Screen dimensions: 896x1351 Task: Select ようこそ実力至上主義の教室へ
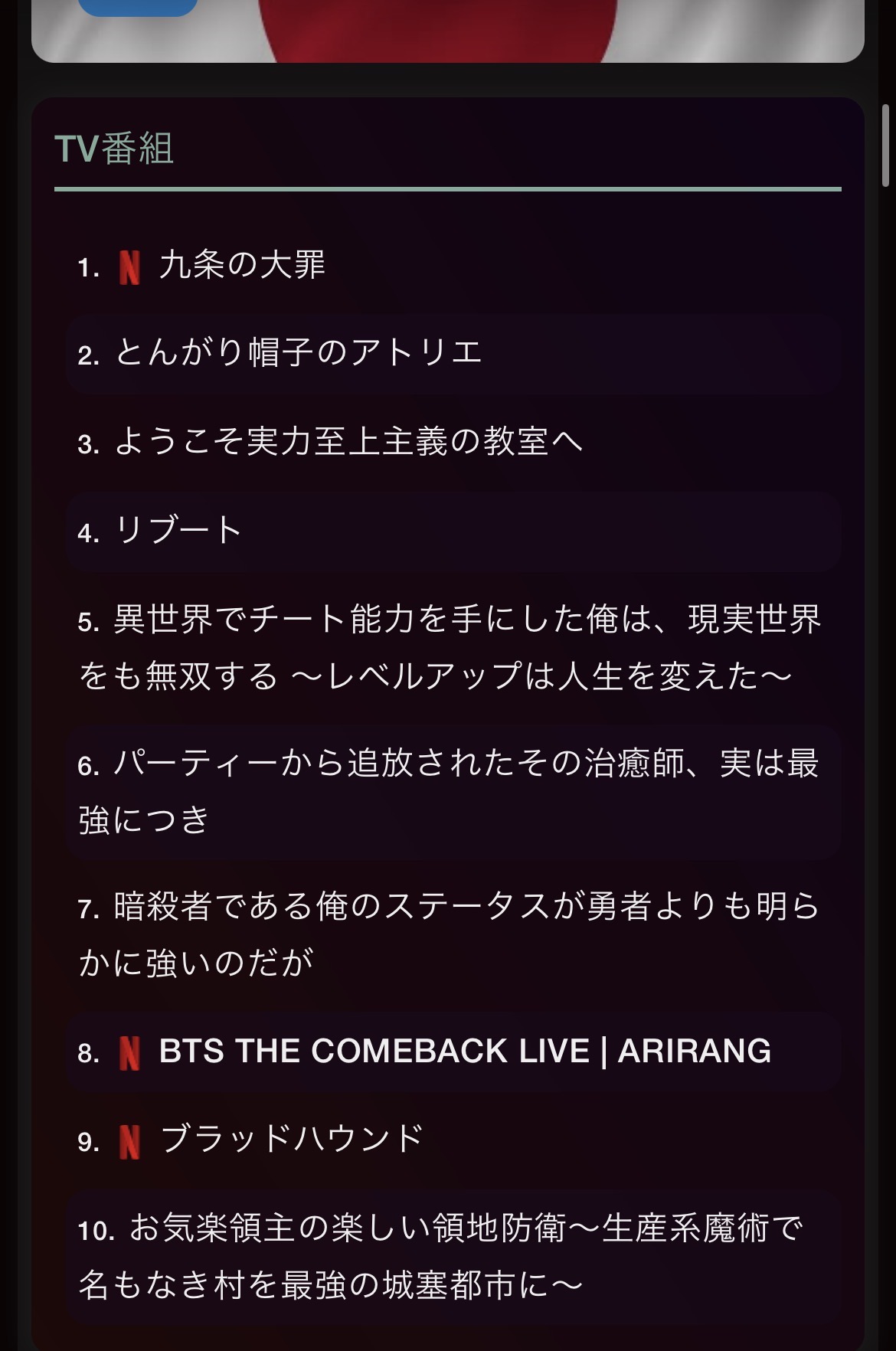point(348,443)
